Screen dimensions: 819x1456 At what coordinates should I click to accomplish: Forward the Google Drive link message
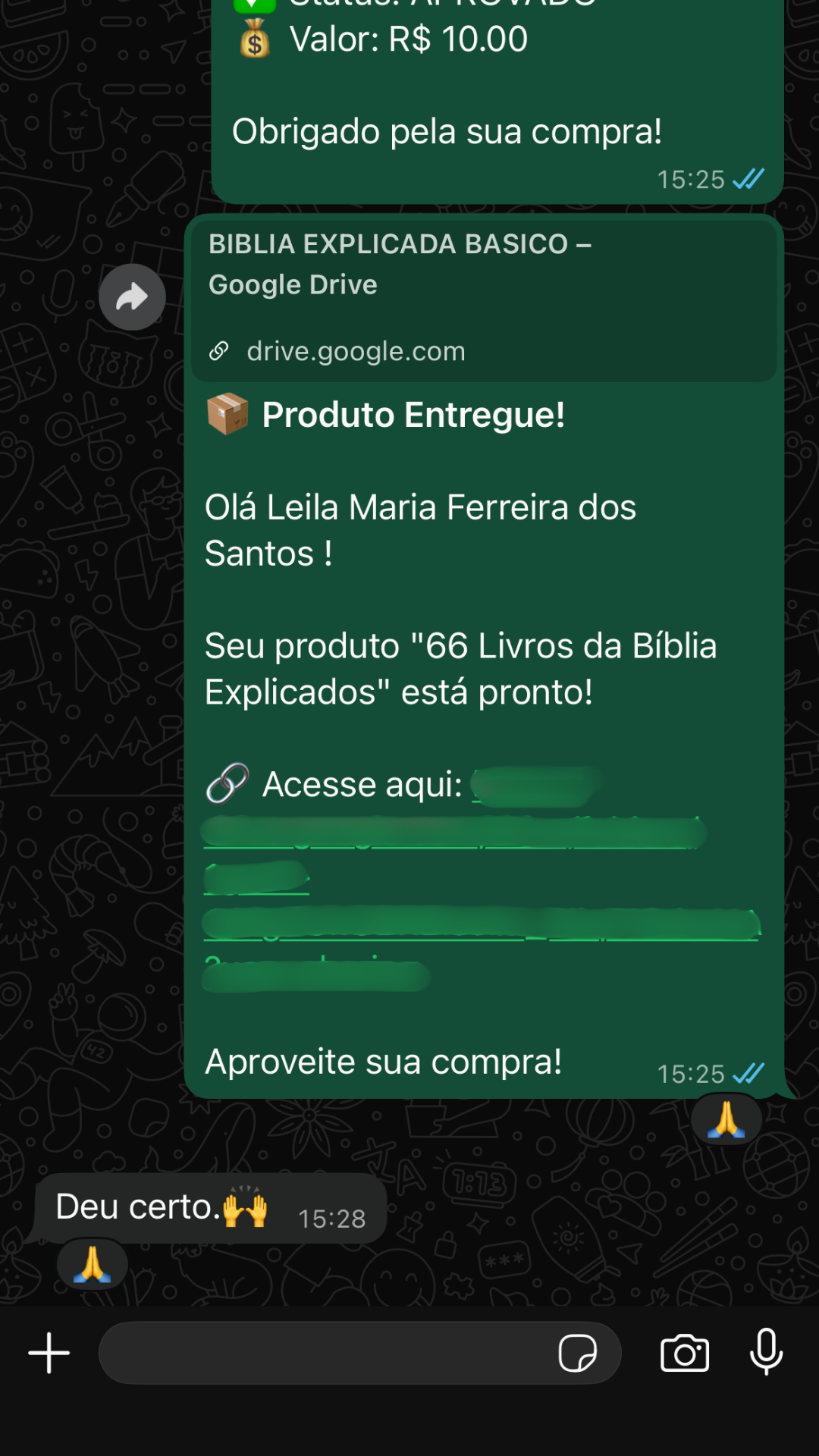132,297
